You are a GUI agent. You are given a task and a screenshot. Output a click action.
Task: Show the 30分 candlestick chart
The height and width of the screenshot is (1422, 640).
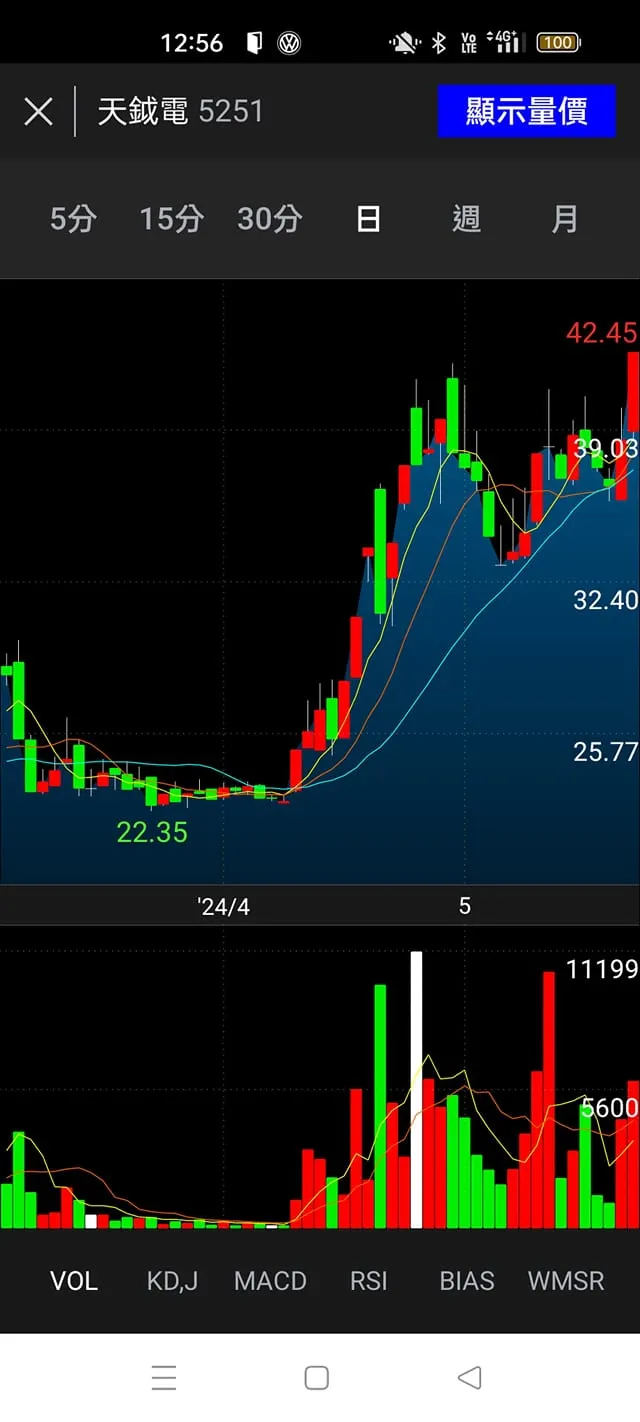pyautogui.click(x=269, y=219)
